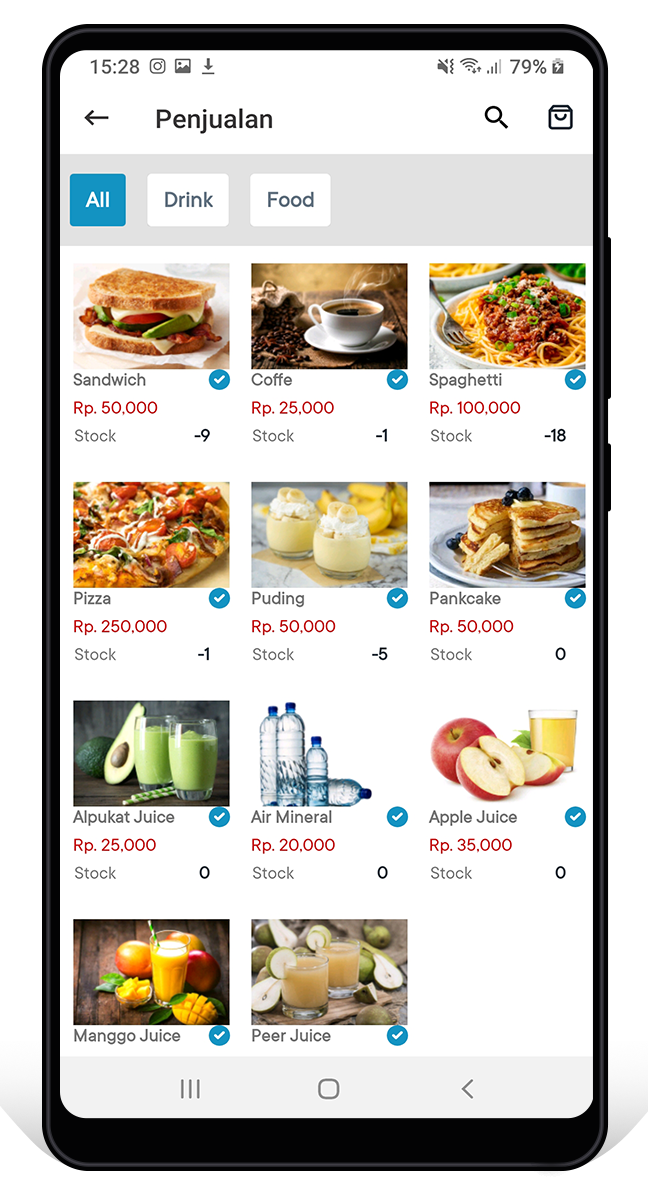Go to the Android home screen
Screen dimensions: 648x1188
tap(328, 1089)
